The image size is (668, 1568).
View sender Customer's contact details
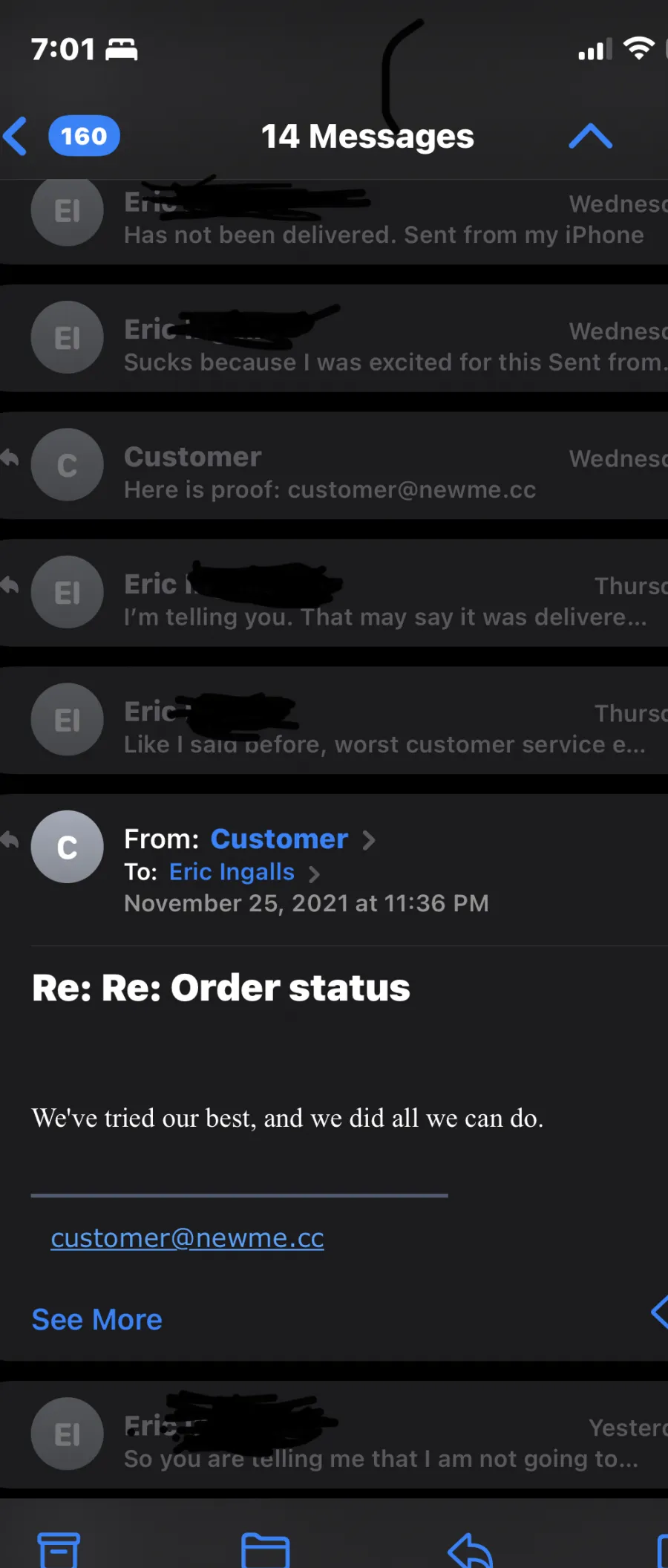tap(279, 839)
